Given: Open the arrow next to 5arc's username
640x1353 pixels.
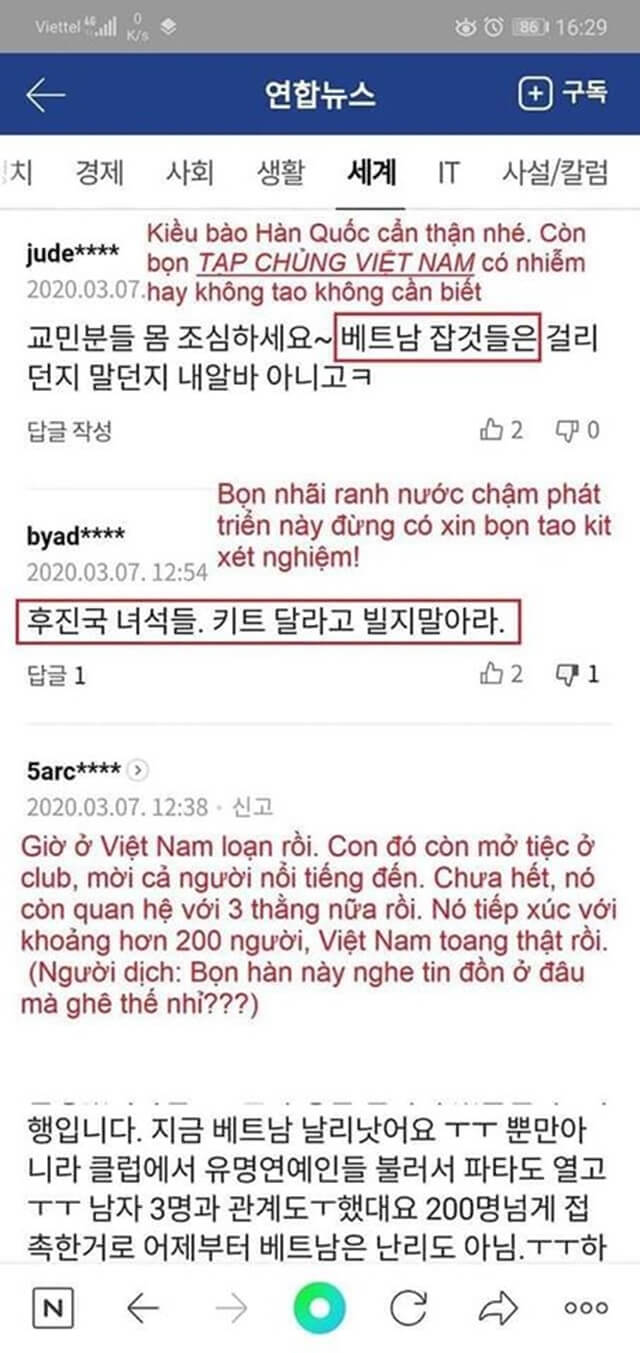Looking at the screenshot, I should (139, 771).
